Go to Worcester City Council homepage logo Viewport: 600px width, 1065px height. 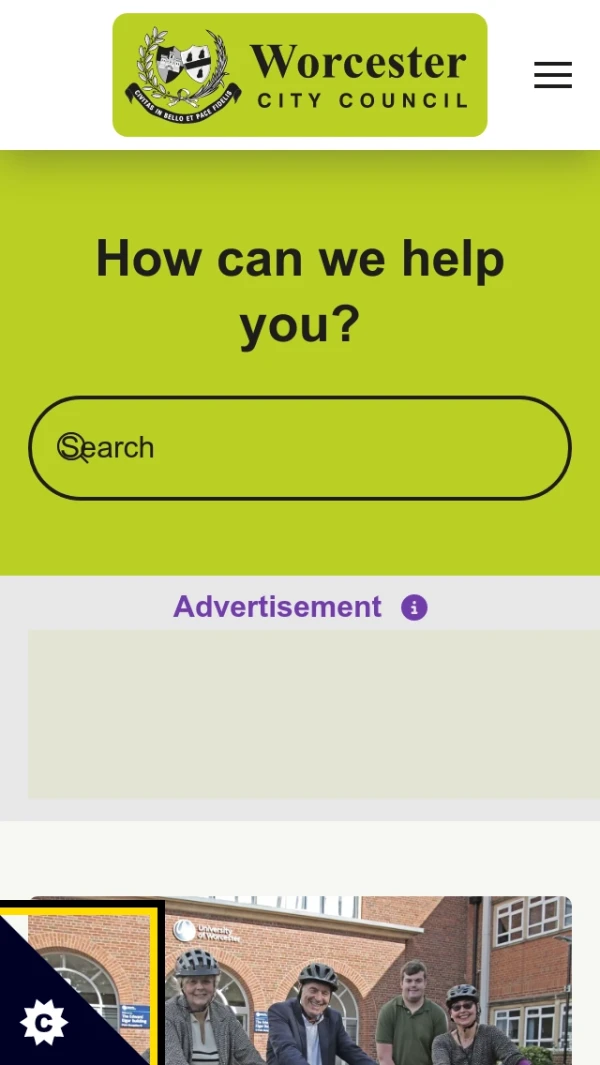pos(299,75)
